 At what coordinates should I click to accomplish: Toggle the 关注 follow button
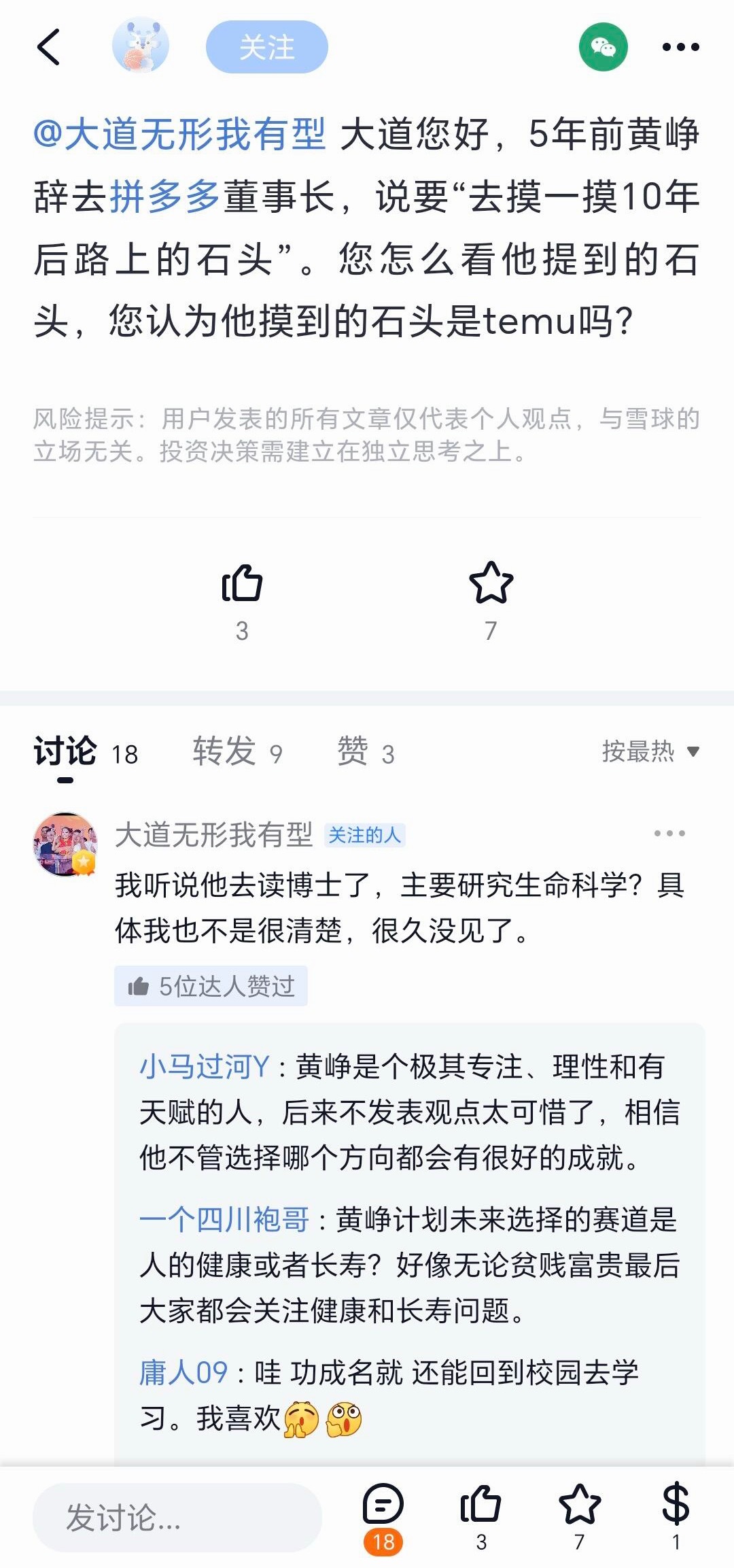point(268,46)
